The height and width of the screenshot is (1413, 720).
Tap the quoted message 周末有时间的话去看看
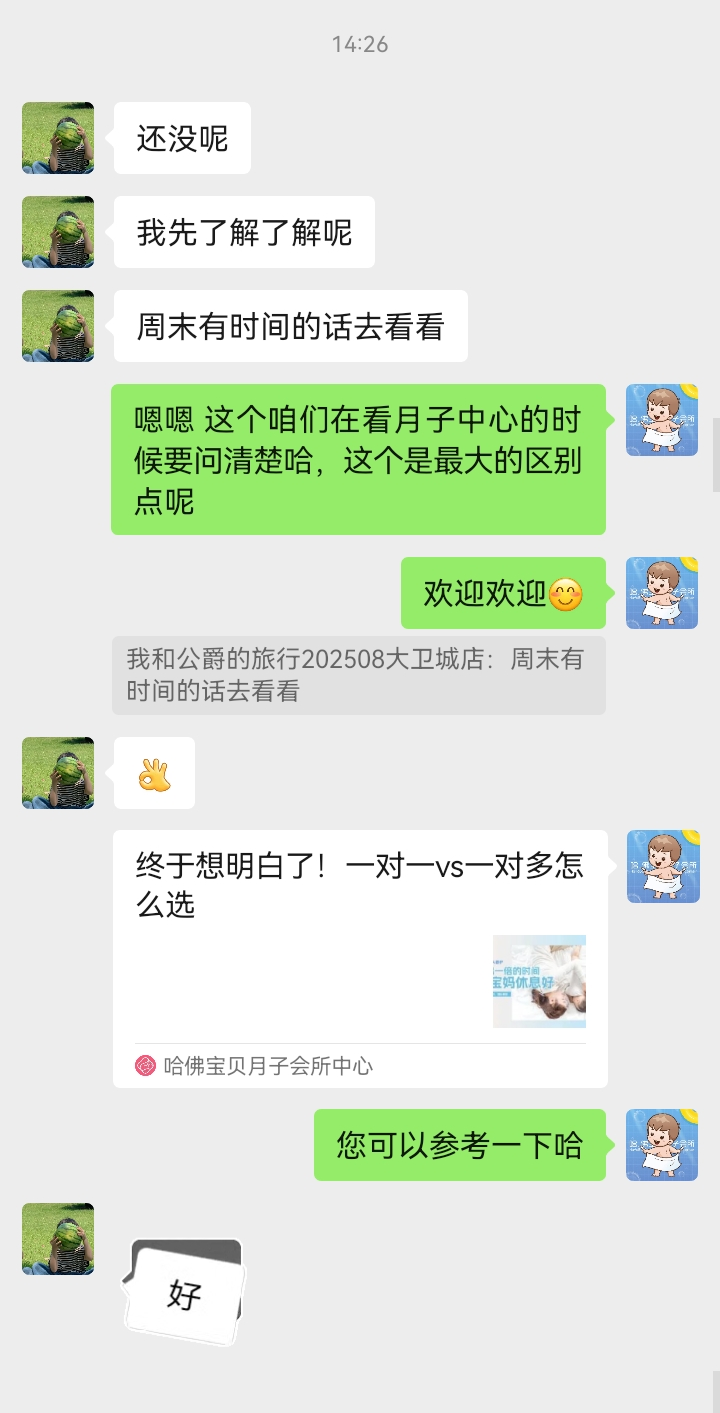pyautogui.click(x=358, y=675)
